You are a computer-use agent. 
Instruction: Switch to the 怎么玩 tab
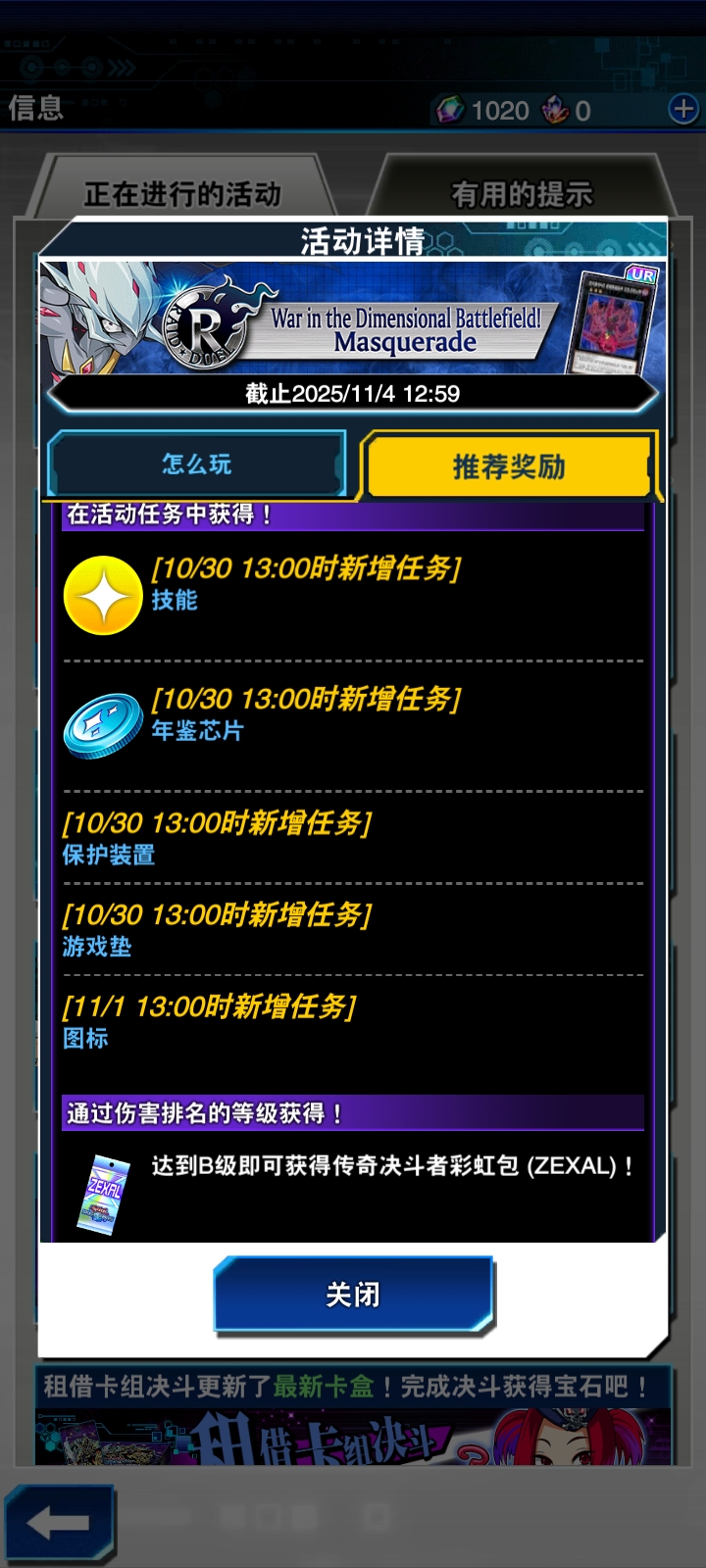click(x=196, y=465)
